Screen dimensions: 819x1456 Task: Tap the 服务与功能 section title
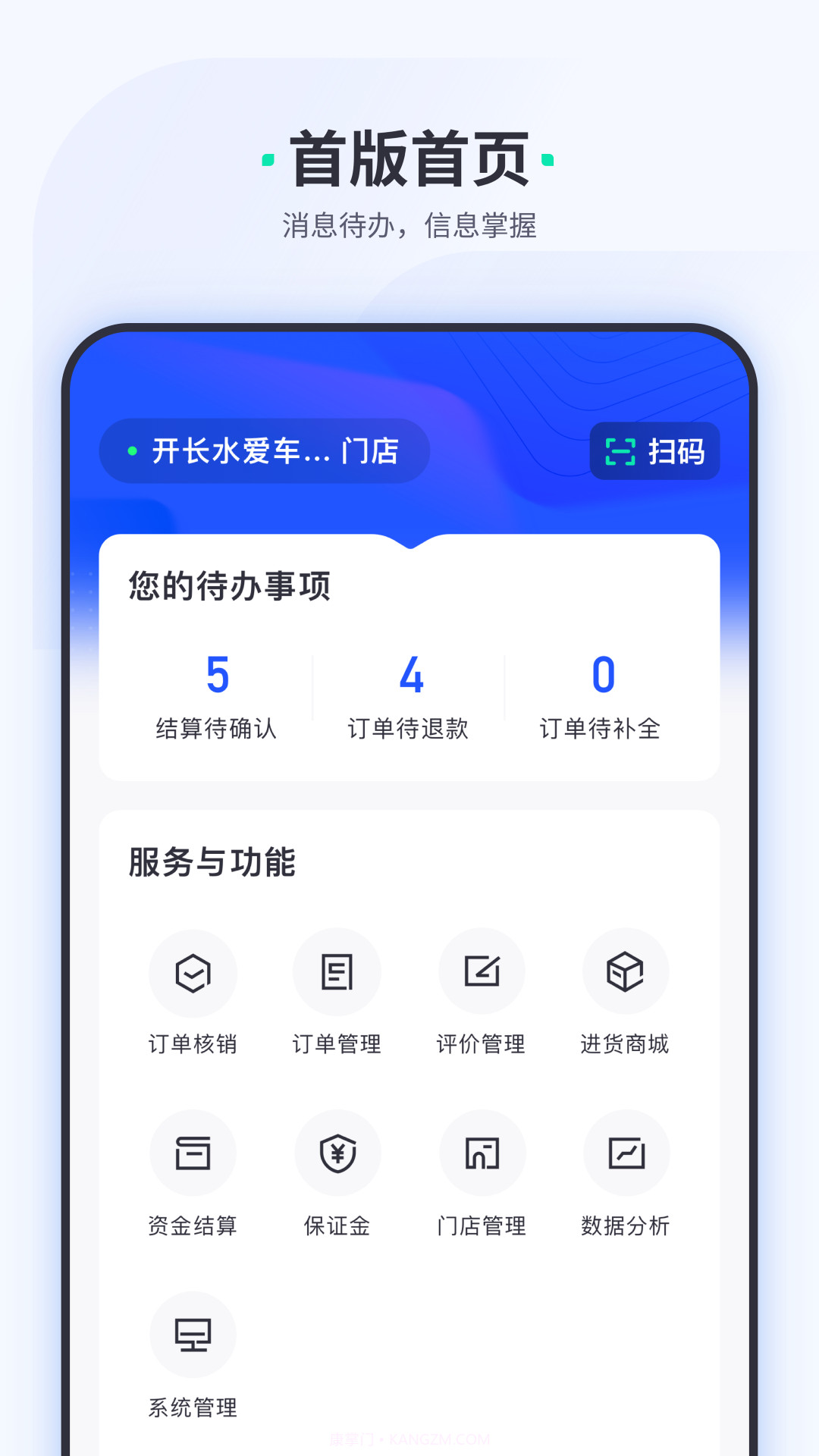point(212,861)
